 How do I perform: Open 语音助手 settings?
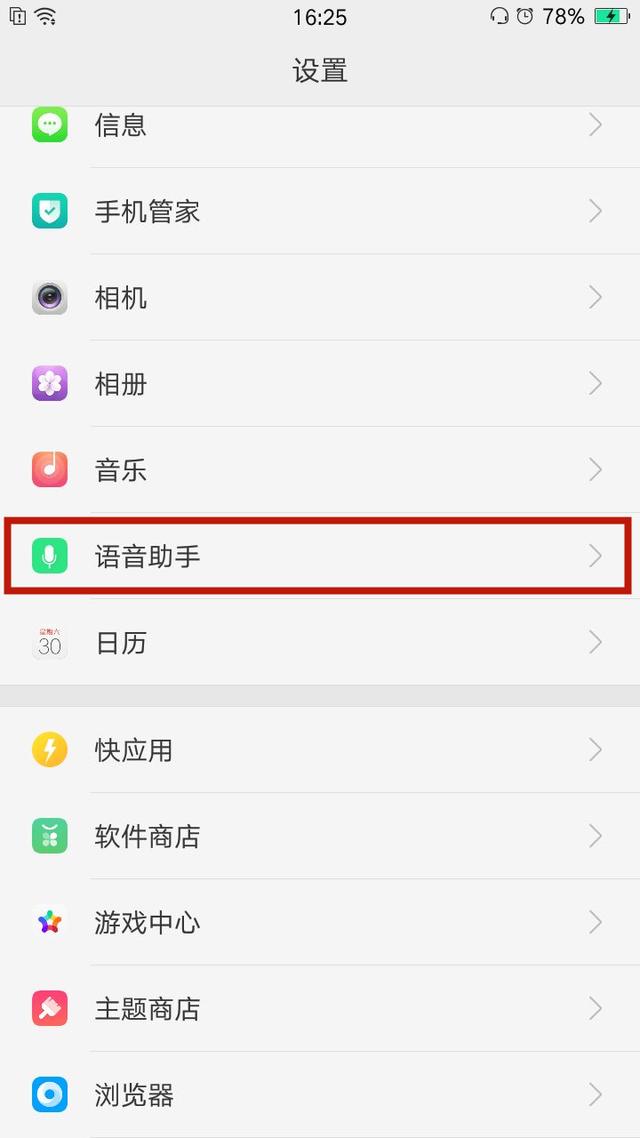320,556
